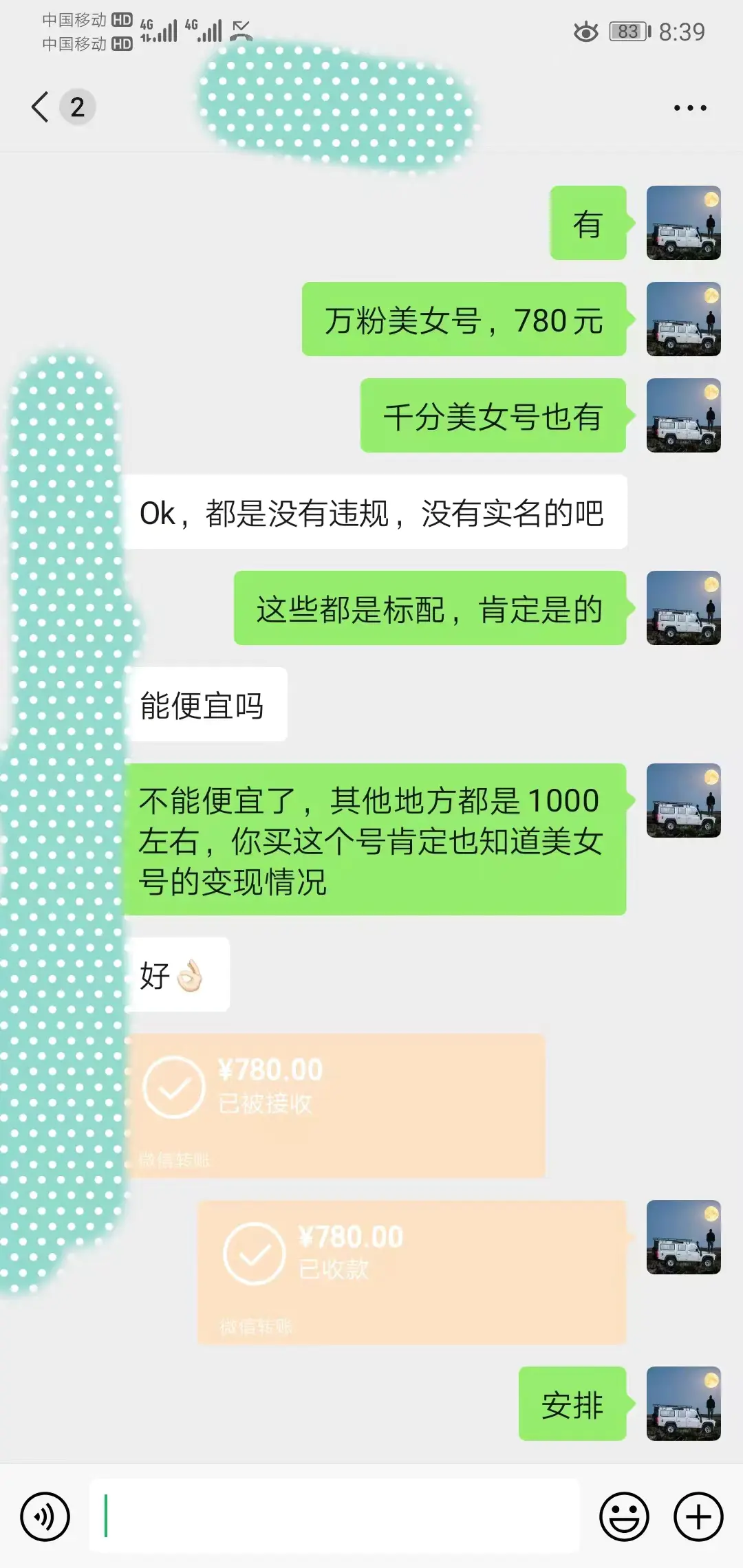Select the 安排 message bubble
This screenshot has height=1568, width=743.
[x=572, y=1405]
